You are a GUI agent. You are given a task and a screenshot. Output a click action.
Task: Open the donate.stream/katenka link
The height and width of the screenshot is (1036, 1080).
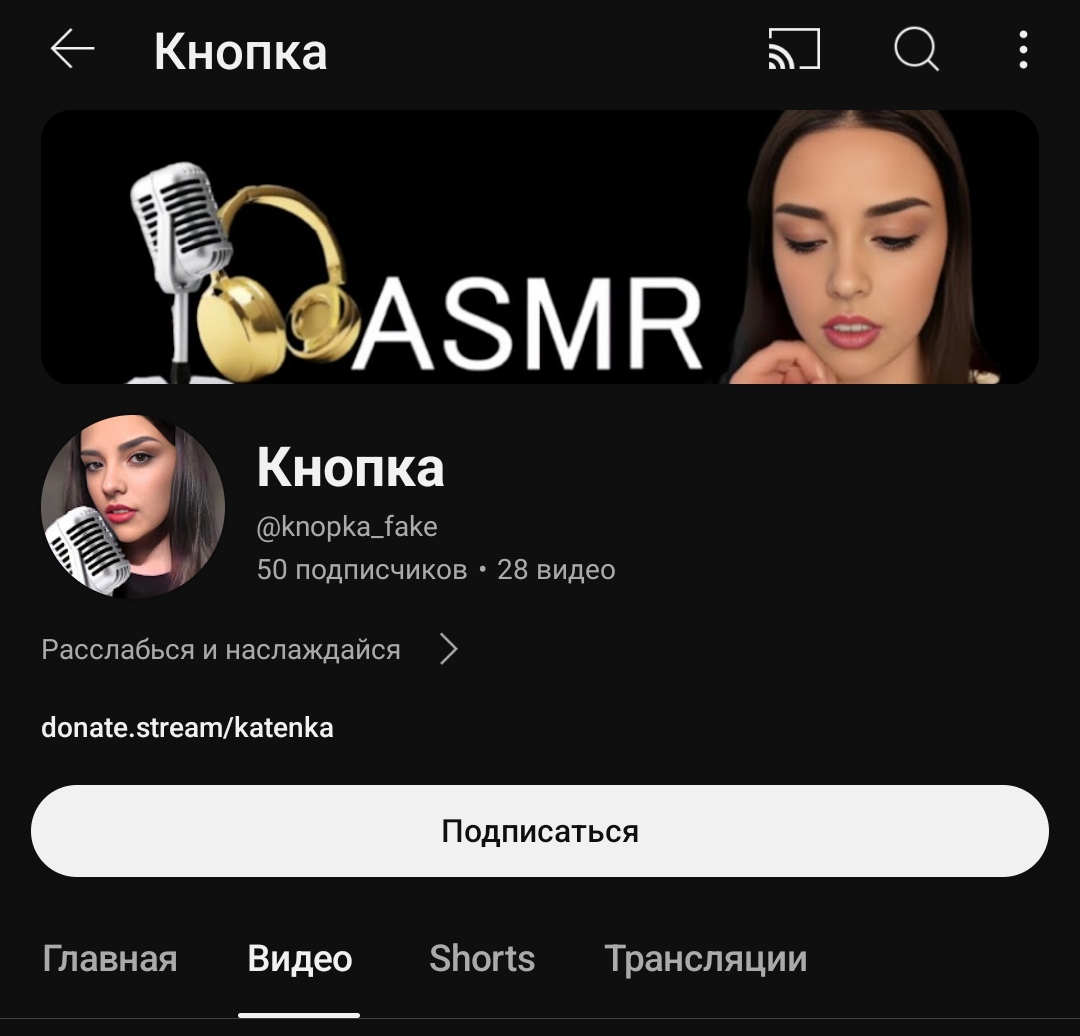[187, 727]
